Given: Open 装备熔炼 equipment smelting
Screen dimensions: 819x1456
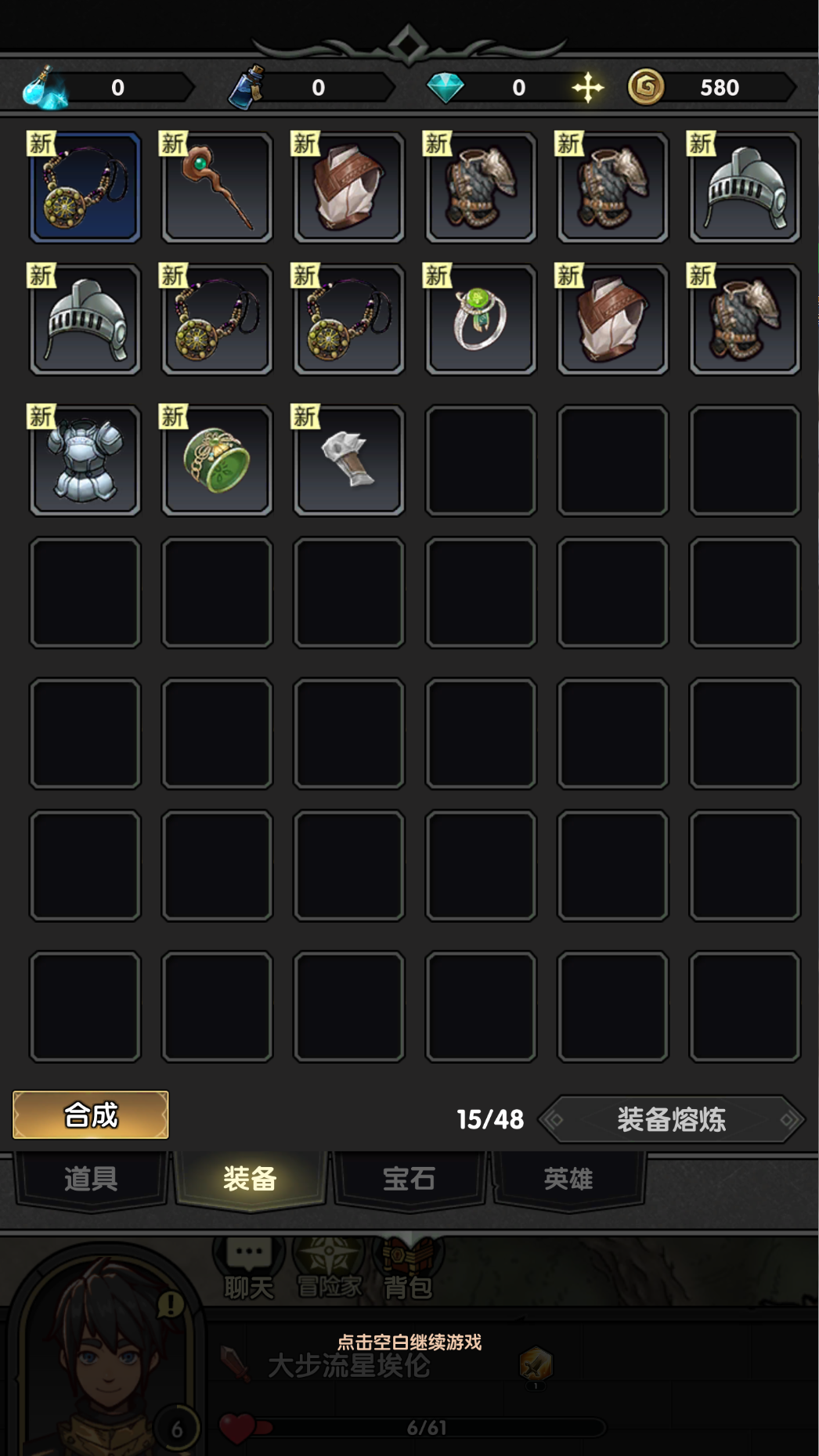Looking at the screenshot, I should [x=671, y=1119].
